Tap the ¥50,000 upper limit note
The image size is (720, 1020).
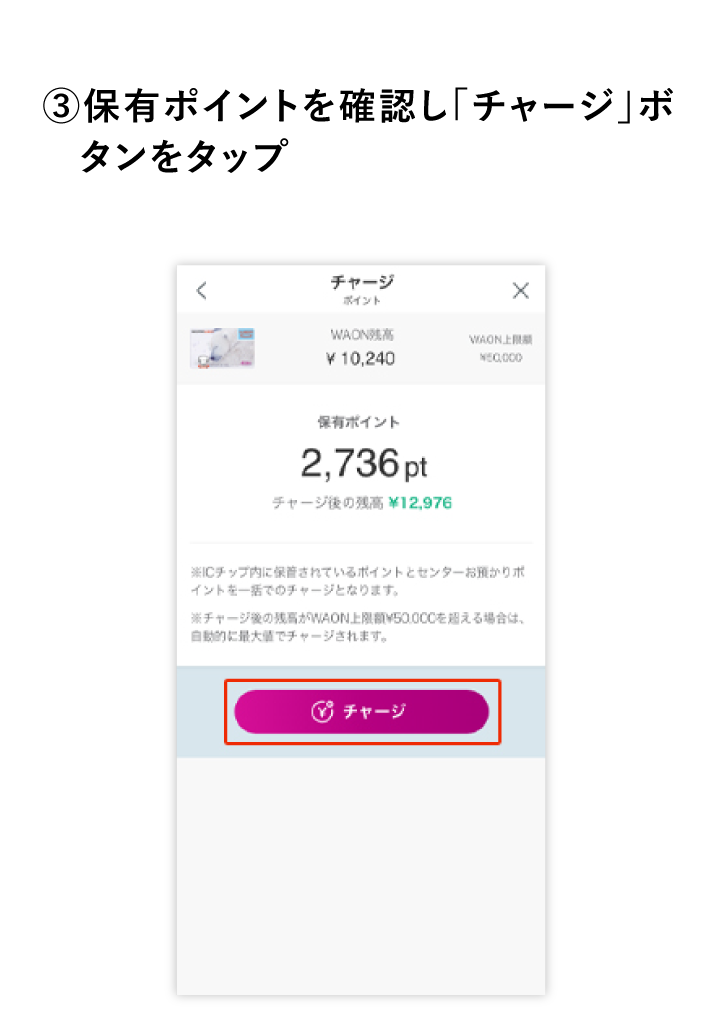click(x=360, y=627)
